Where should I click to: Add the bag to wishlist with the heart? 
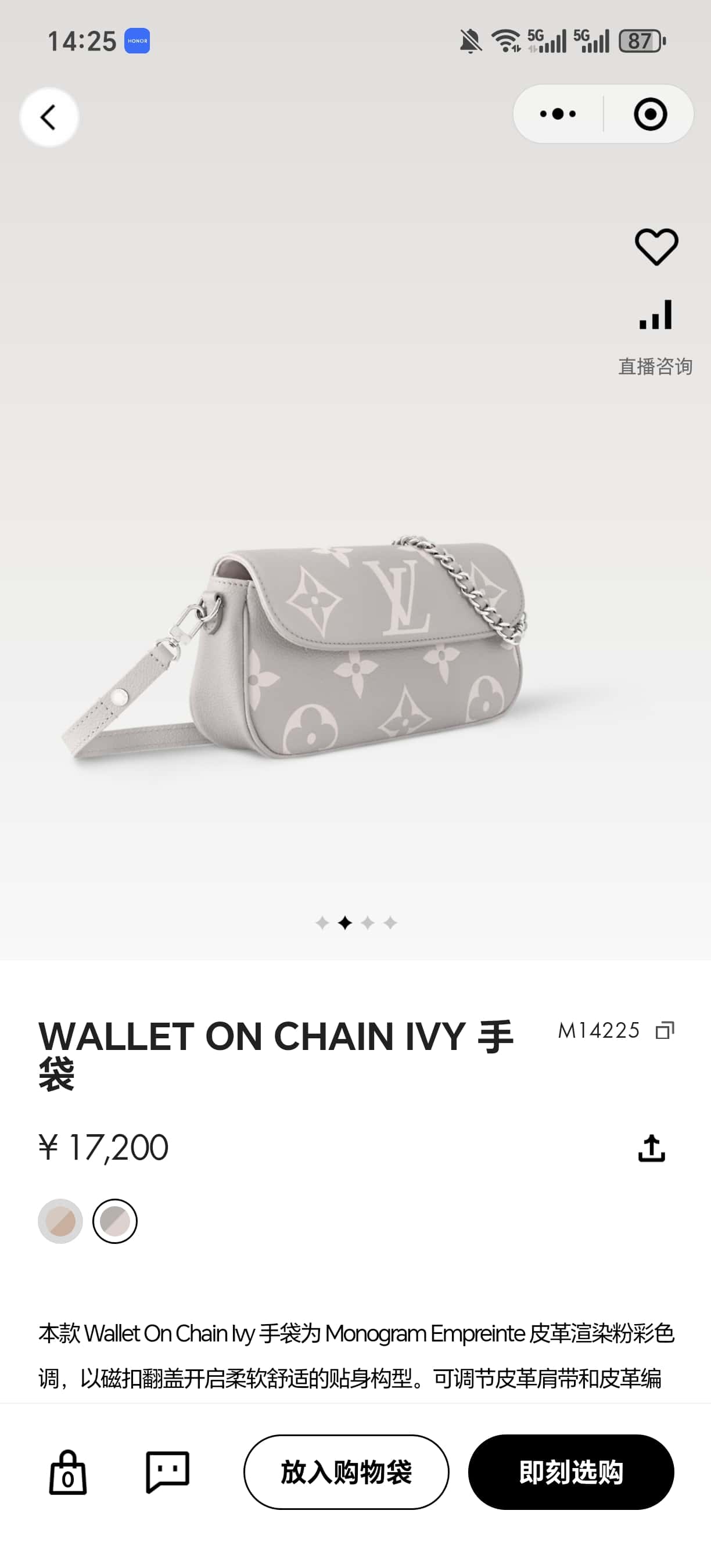pos(656,247)
